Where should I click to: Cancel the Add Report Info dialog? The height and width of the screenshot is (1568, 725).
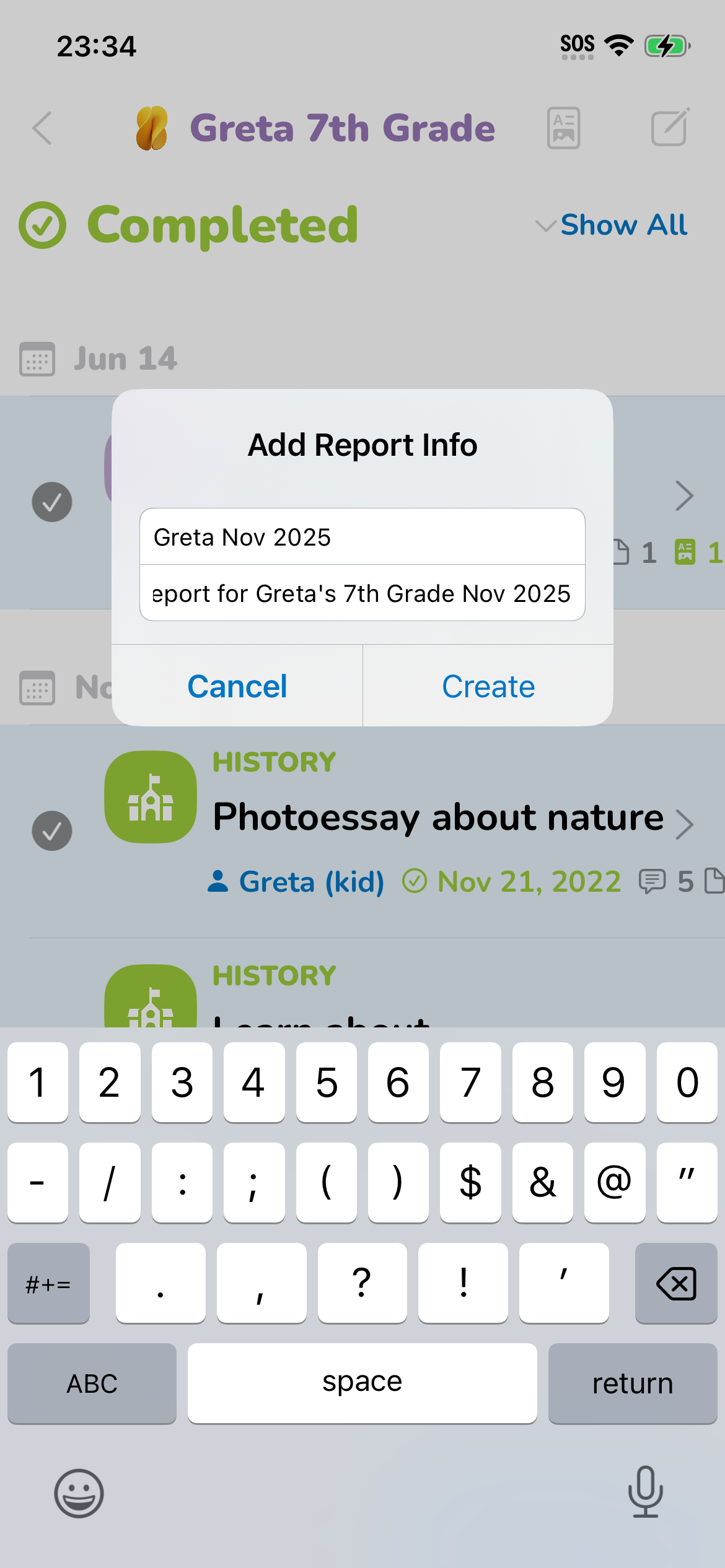tap(237, 686)
